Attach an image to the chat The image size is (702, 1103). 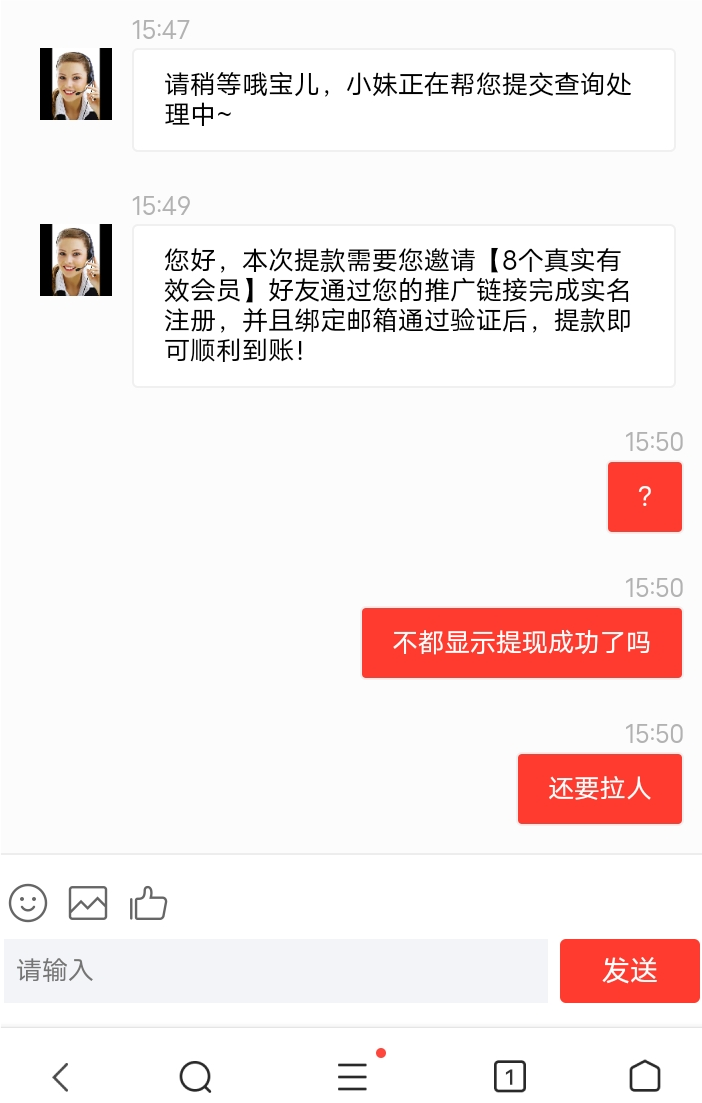[x=88, y=903]
